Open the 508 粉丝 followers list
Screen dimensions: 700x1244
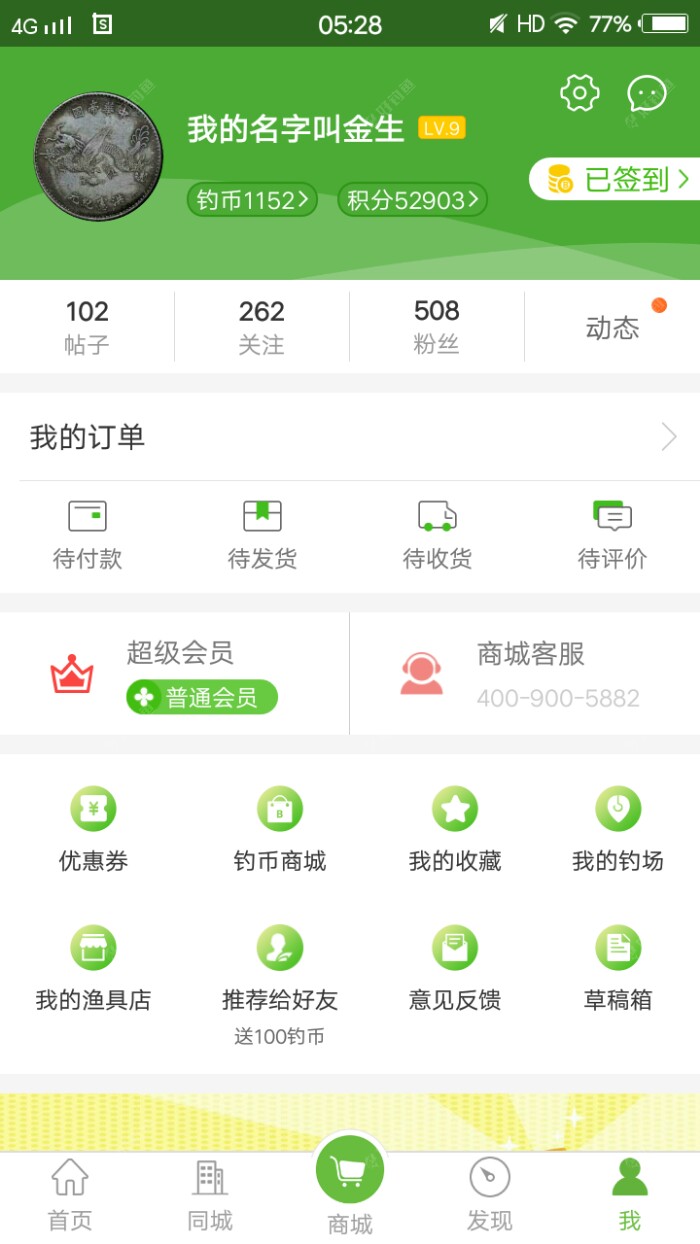click(x=436, y=326)
